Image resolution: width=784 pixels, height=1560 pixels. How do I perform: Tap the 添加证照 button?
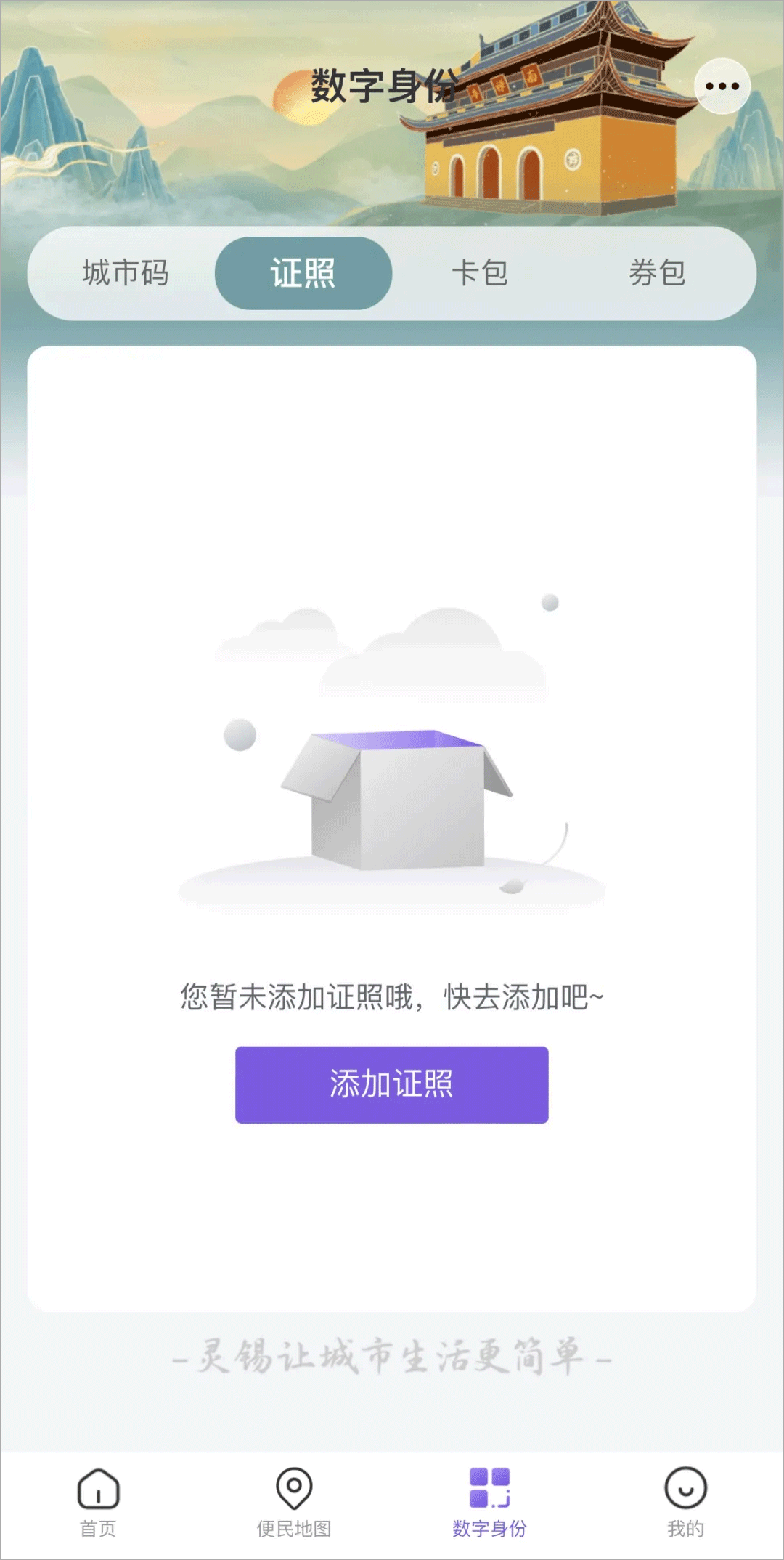(x=391, y=1084)
